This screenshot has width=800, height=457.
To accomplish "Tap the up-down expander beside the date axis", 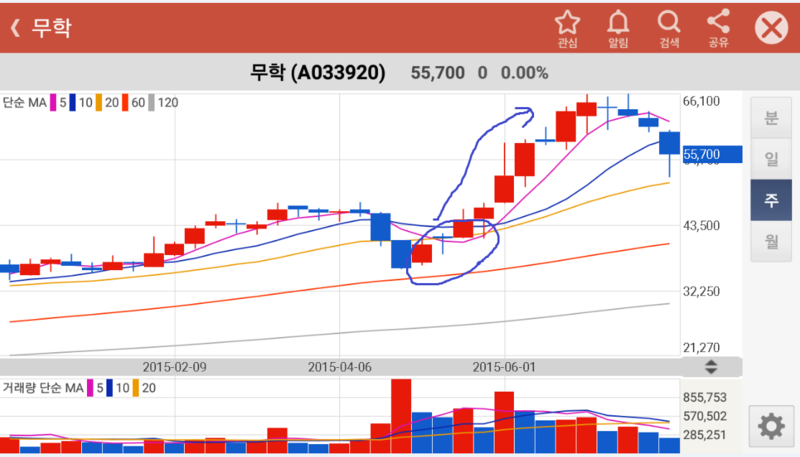I will click(x=711, y=367).
